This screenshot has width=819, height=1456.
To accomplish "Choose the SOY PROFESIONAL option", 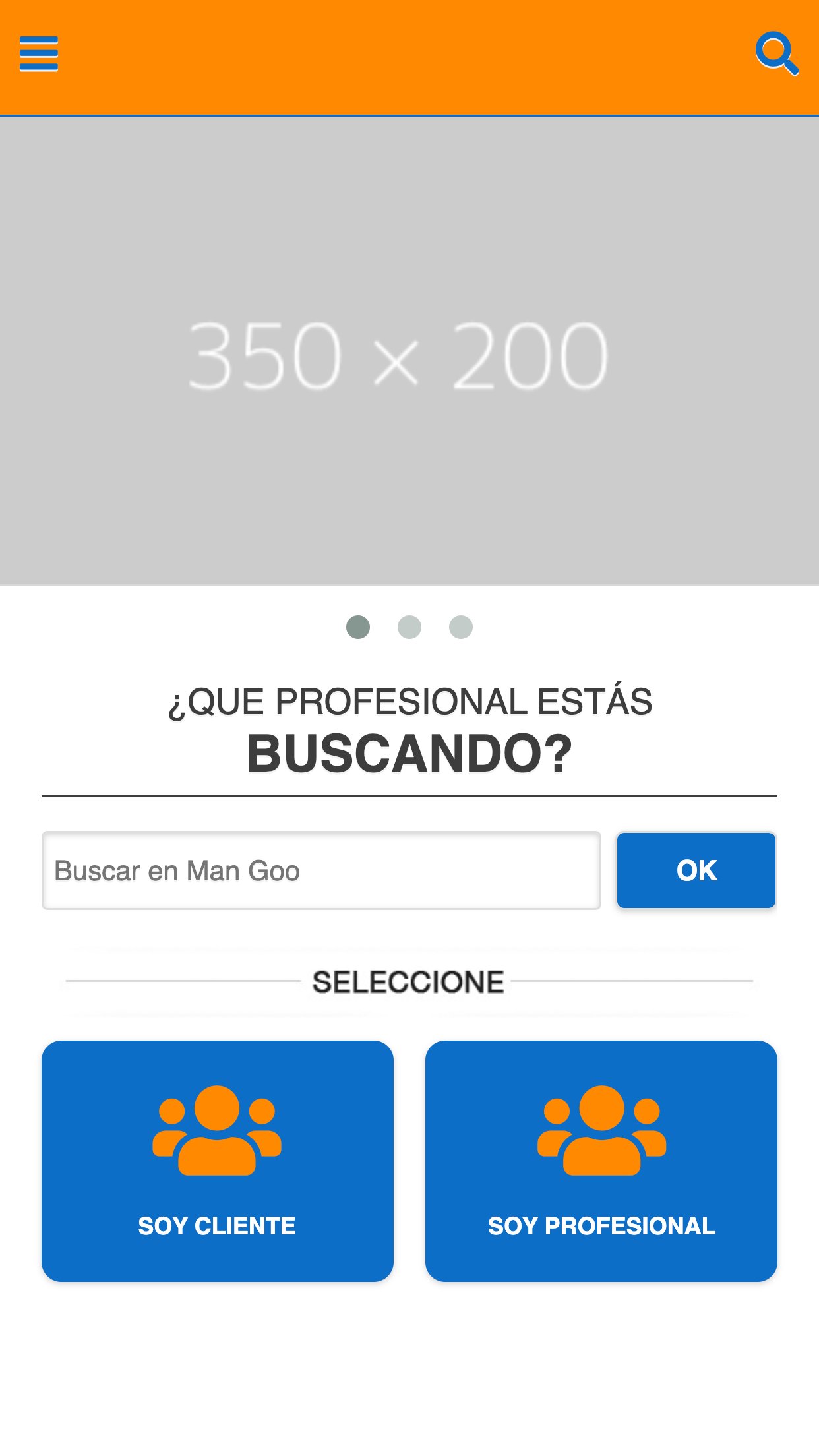I will [601, 1161].
